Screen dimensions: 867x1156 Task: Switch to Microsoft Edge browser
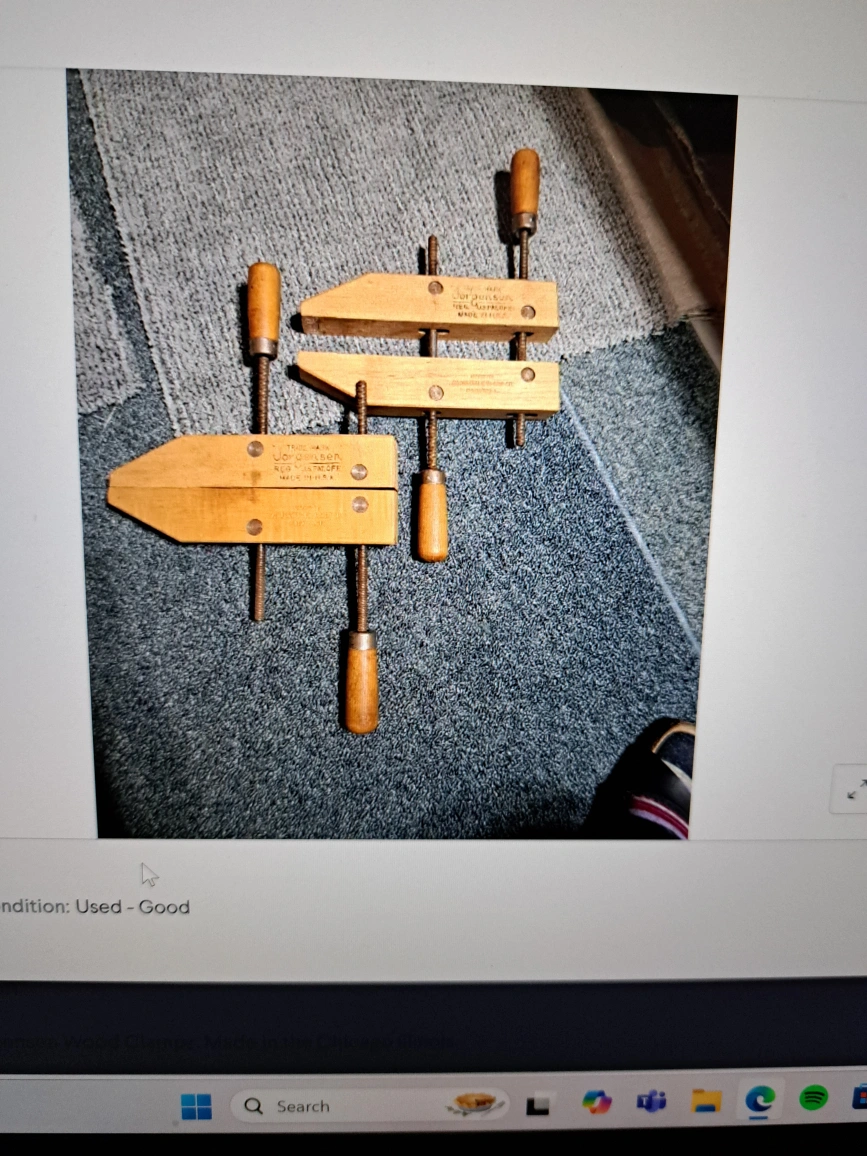pyautogui.click(x=760, y=1100)
